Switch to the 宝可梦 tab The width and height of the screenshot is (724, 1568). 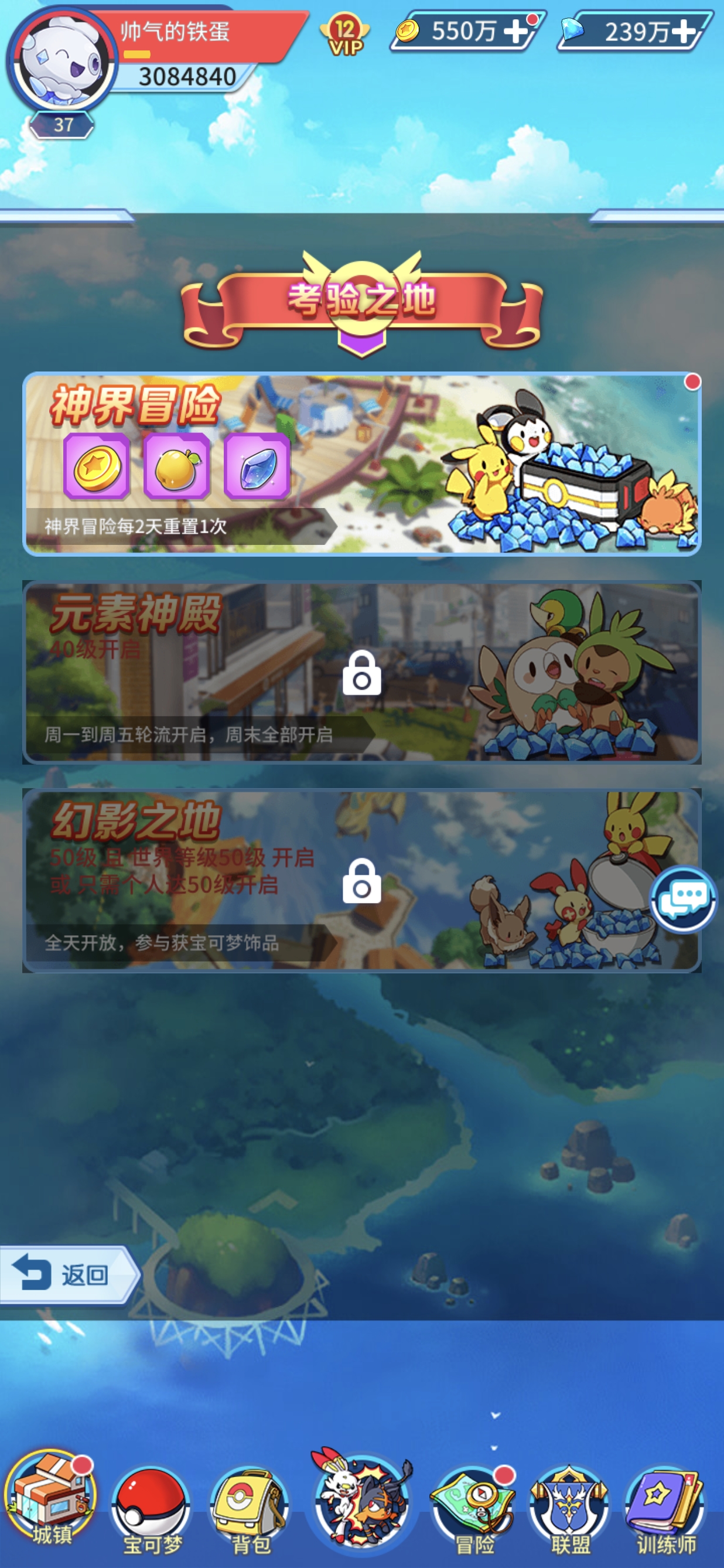click(152, 1507)
